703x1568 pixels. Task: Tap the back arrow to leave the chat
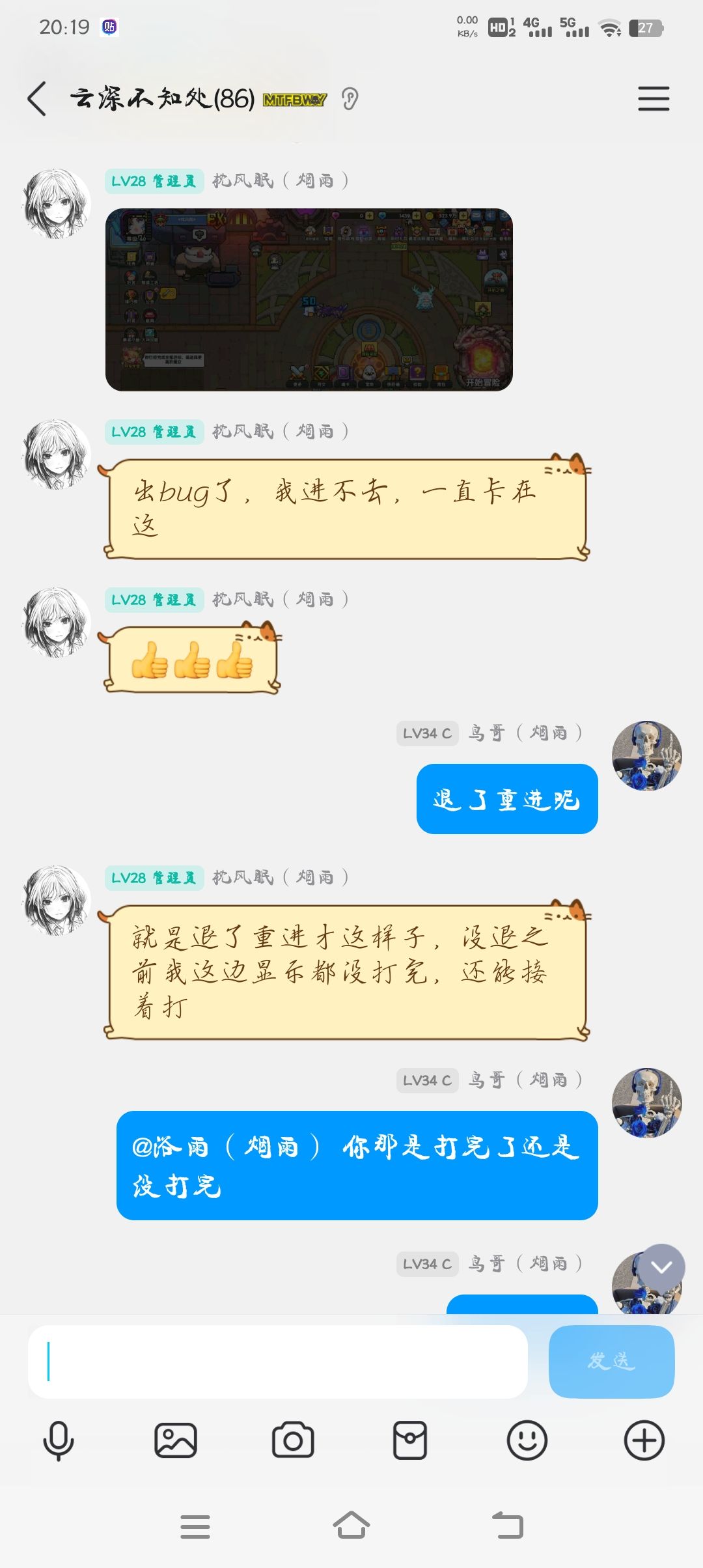tap(36, 99)
